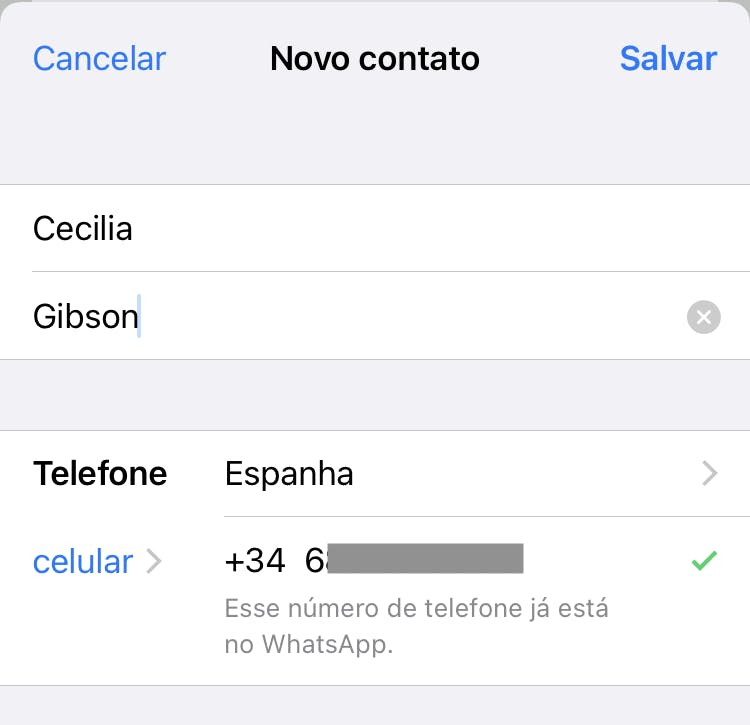
Task: Cancel creating the new contact
Action: (99, 58)
